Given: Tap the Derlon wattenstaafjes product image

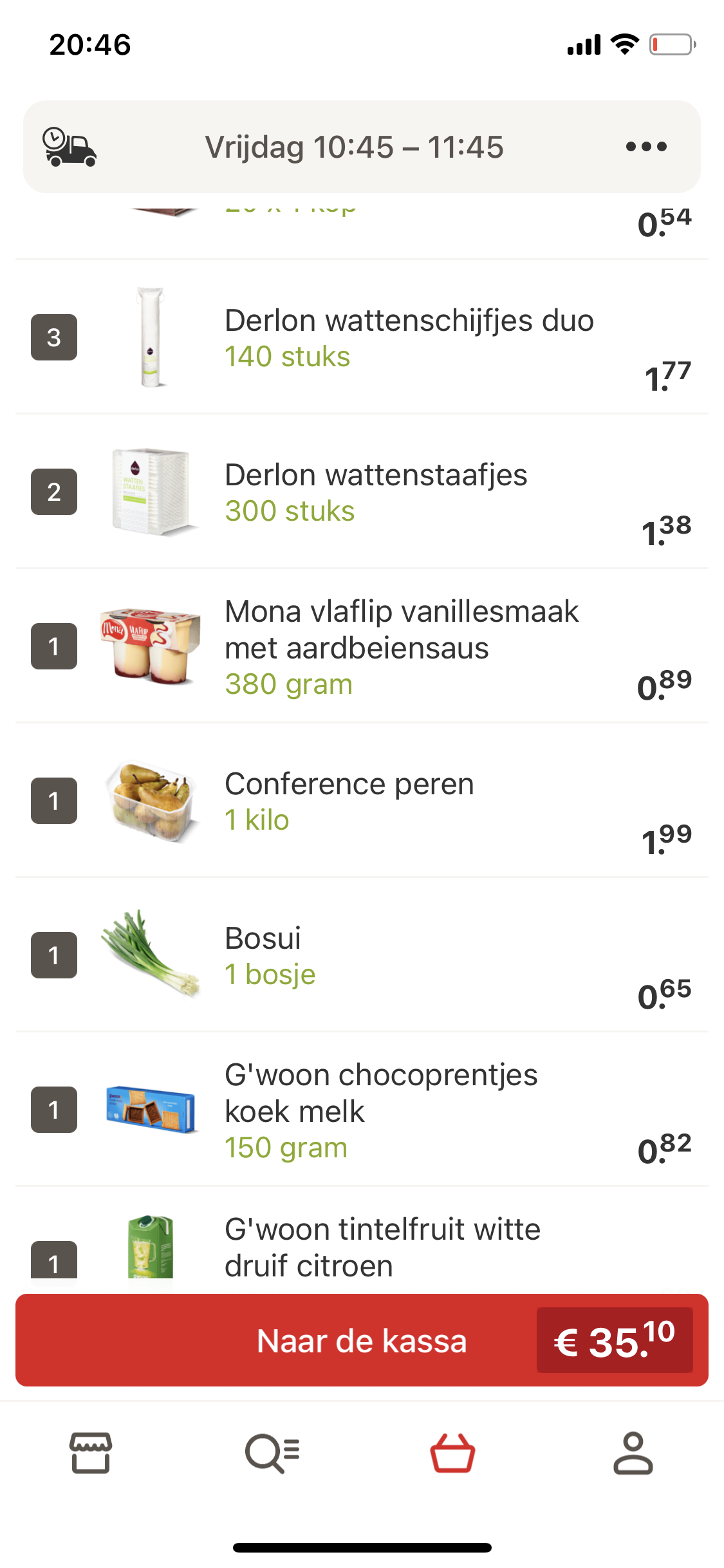Looking at the screenshot, I should click(152, 492).
